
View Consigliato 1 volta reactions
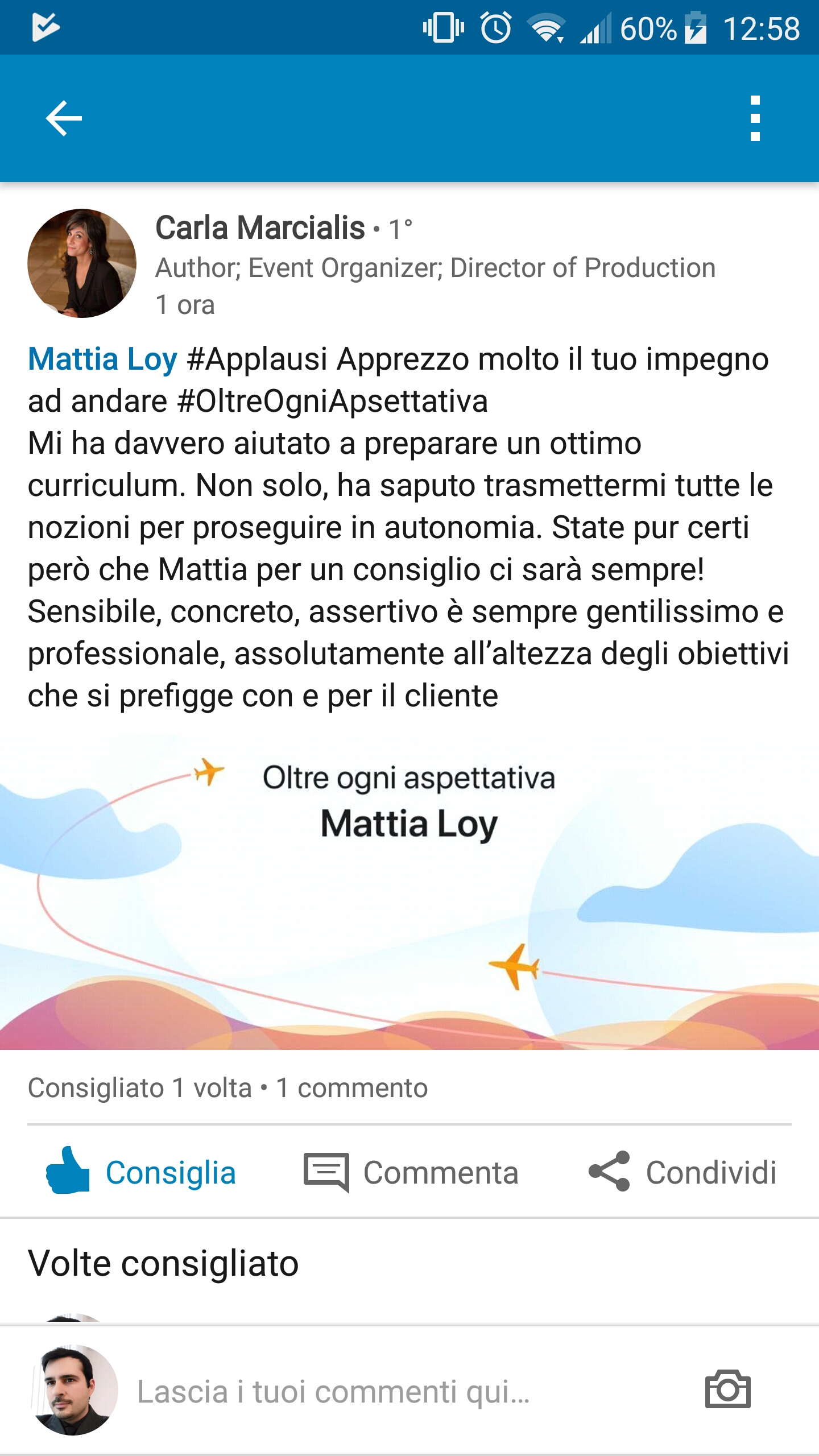pyautogui.click(x=139, y=1088)
